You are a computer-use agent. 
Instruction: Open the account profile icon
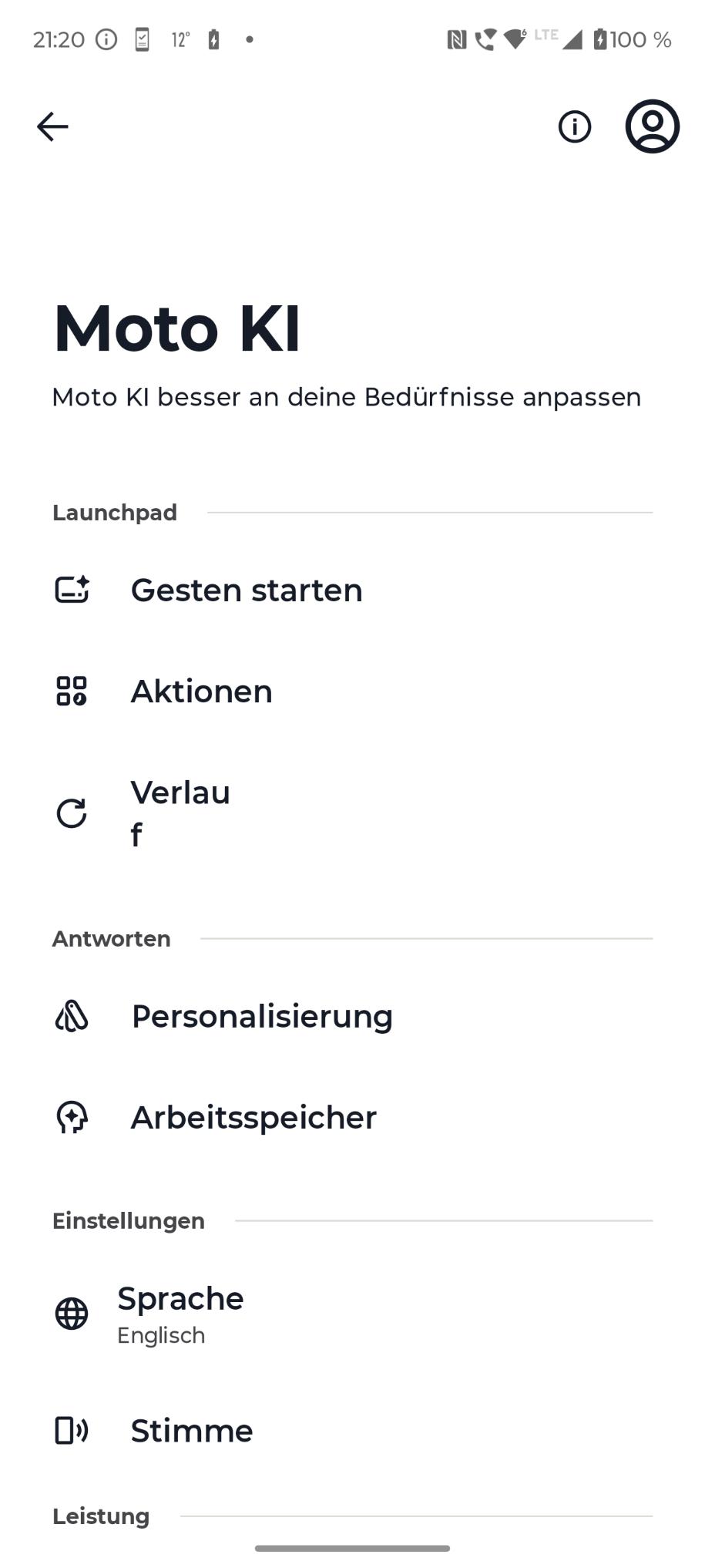coord(652,126)
